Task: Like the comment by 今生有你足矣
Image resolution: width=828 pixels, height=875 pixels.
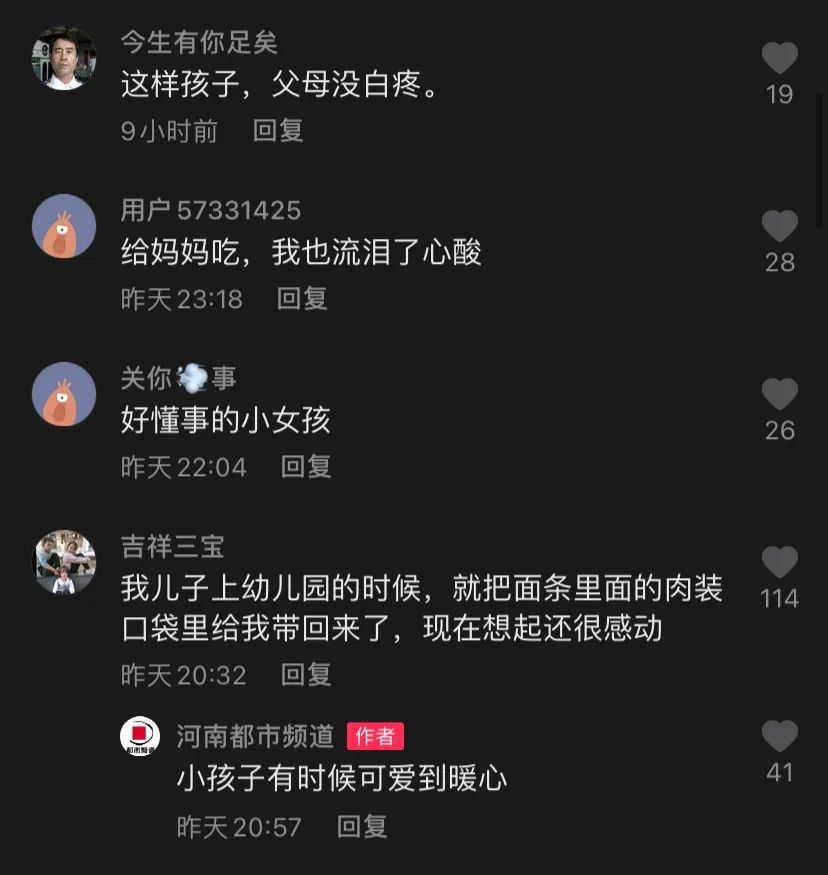Action: 779,59
